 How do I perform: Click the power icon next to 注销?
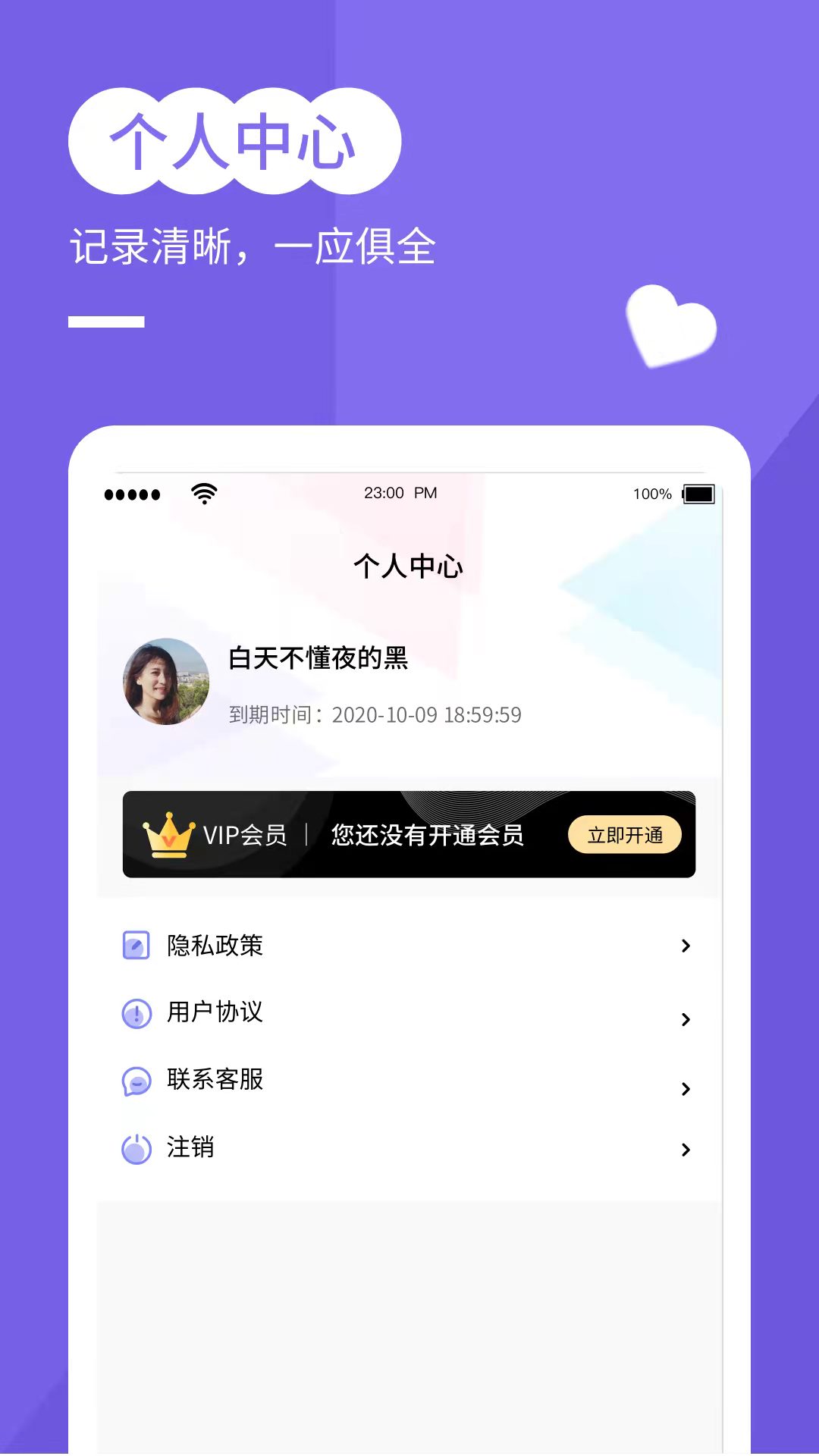[136, 1148]
